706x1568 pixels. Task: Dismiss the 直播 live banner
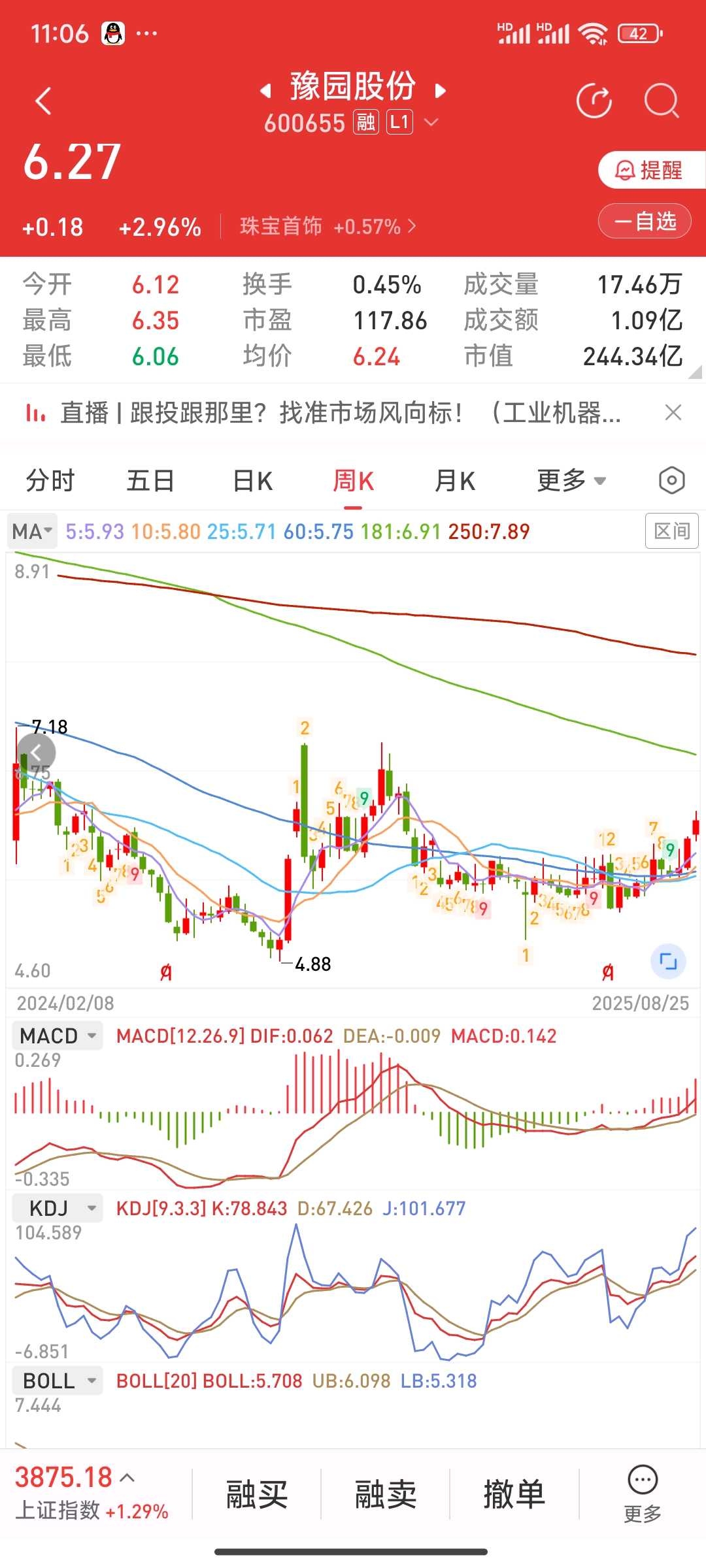pyautogui.click(x=673, y=412)
